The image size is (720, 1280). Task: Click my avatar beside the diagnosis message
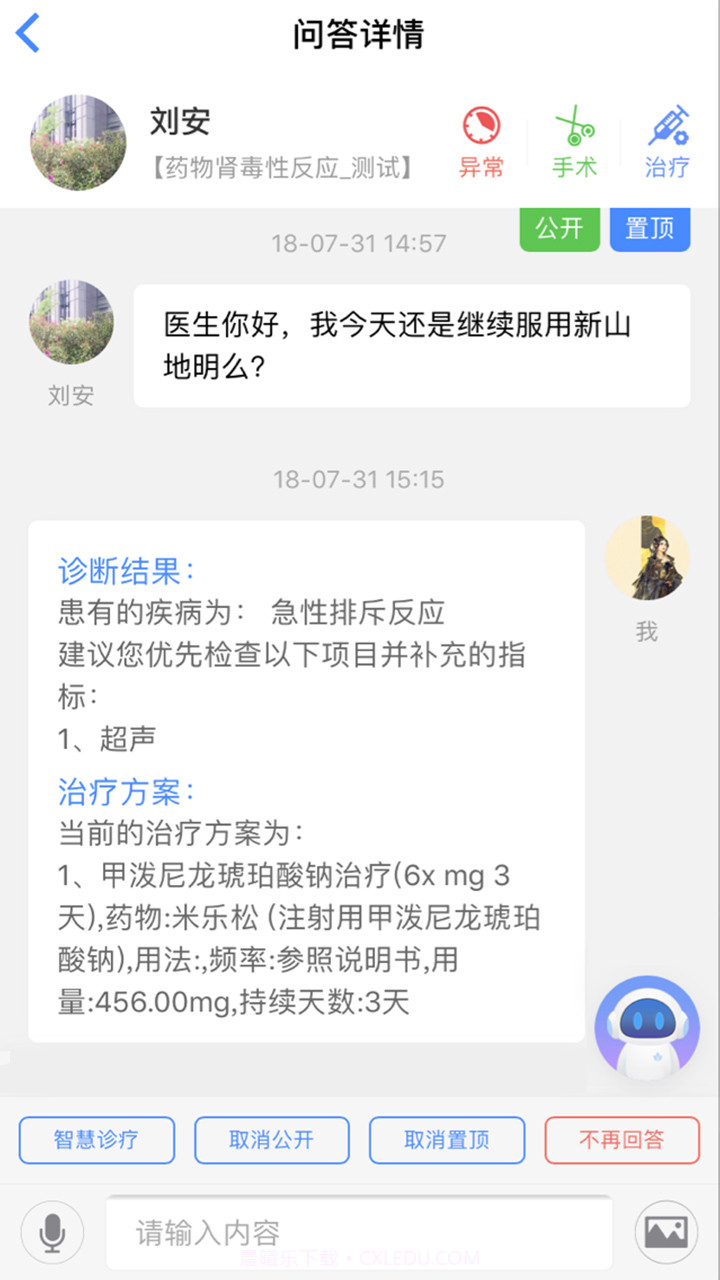click(647, 558)
